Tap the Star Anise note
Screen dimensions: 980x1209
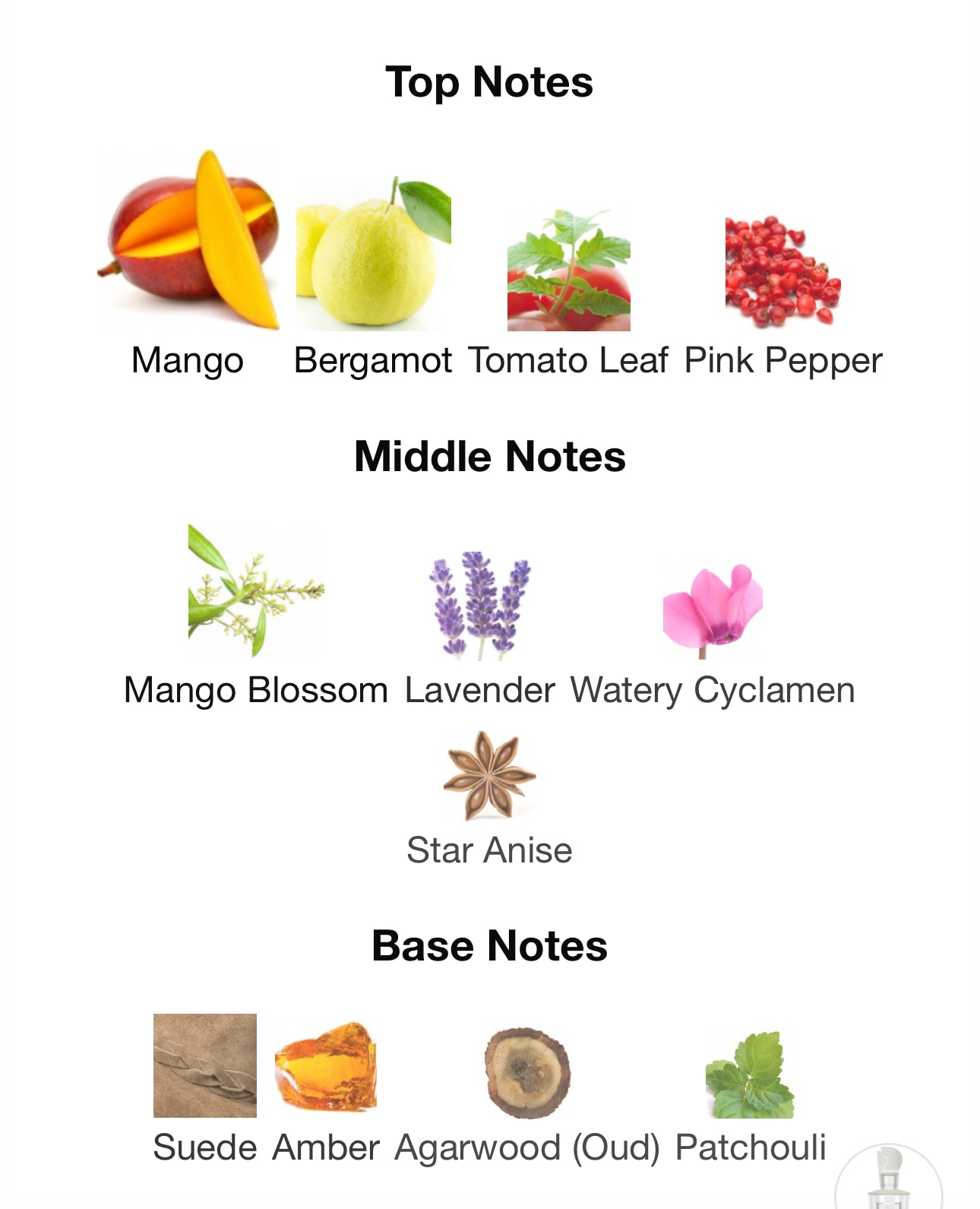click(489, 776)
